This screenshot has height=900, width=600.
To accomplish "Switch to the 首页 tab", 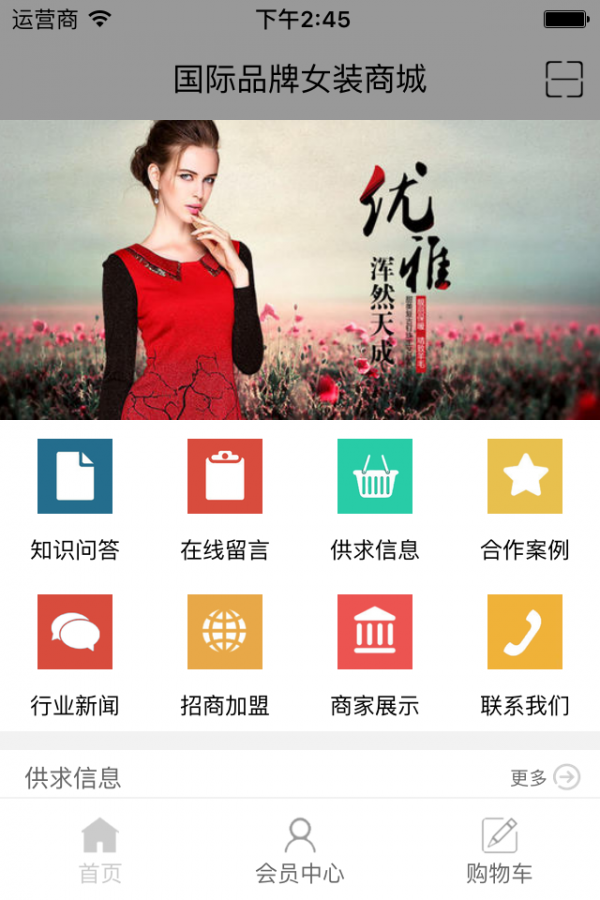I will (100, 851).
